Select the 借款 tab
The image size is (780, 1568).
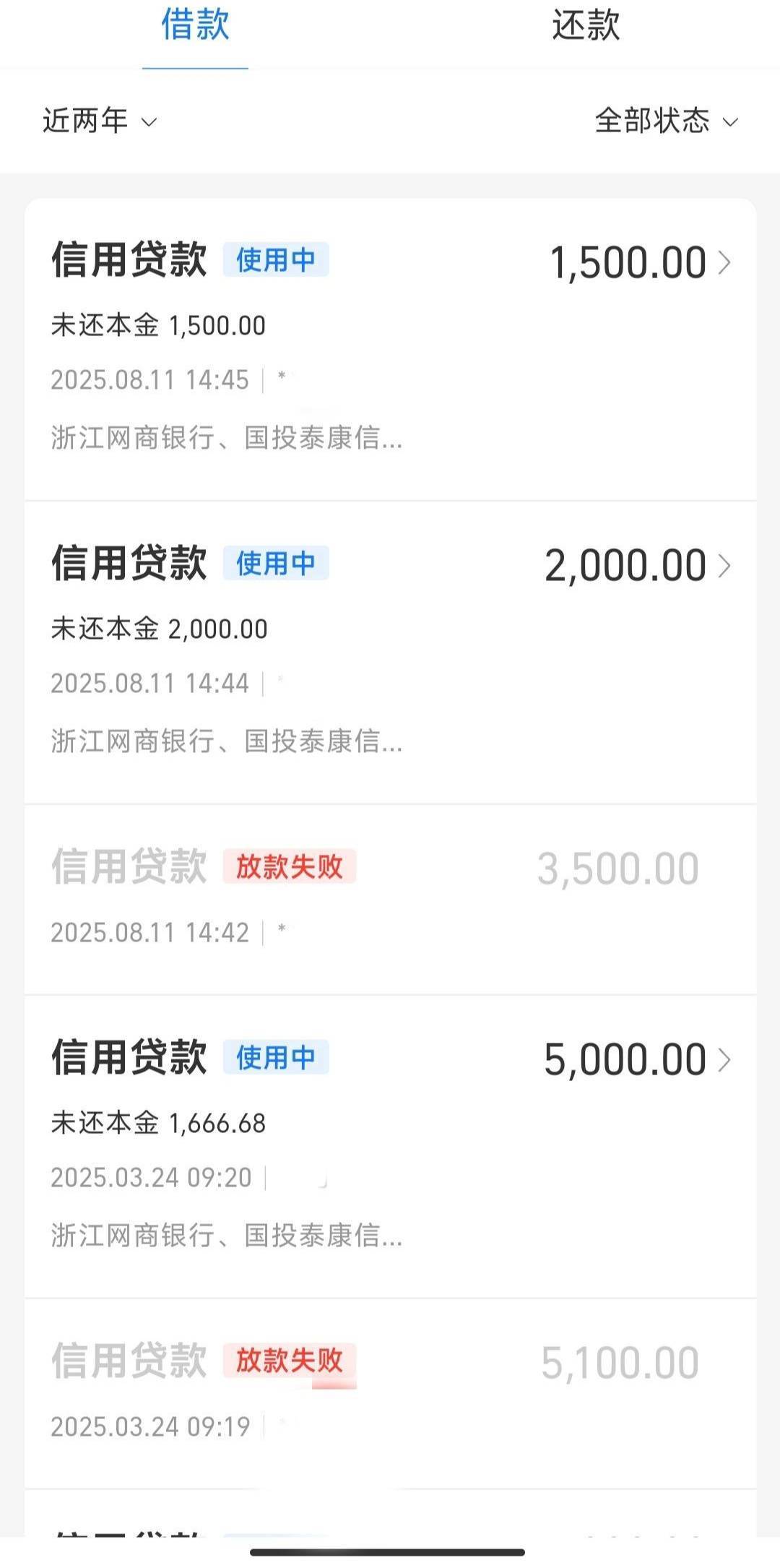tap(195, 26)
